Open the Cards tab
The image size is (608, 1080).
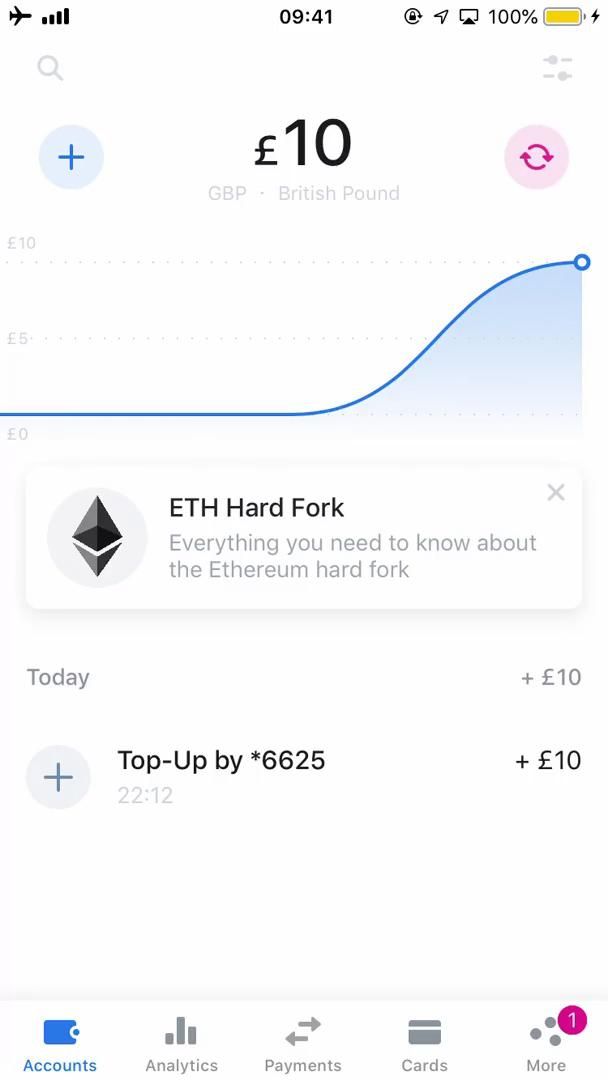pyautogui.click(x=424, y=1045)
